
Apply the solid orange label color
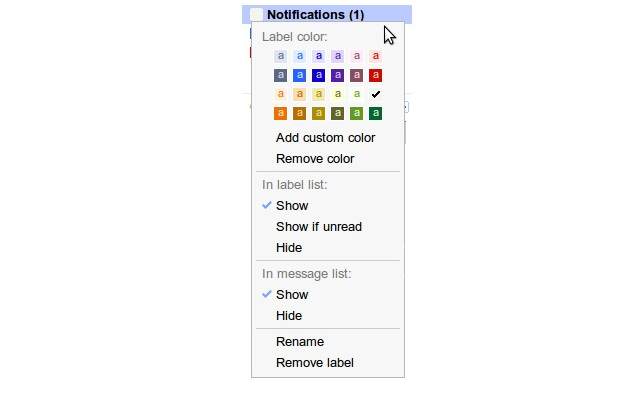click(x=280, y=113)
